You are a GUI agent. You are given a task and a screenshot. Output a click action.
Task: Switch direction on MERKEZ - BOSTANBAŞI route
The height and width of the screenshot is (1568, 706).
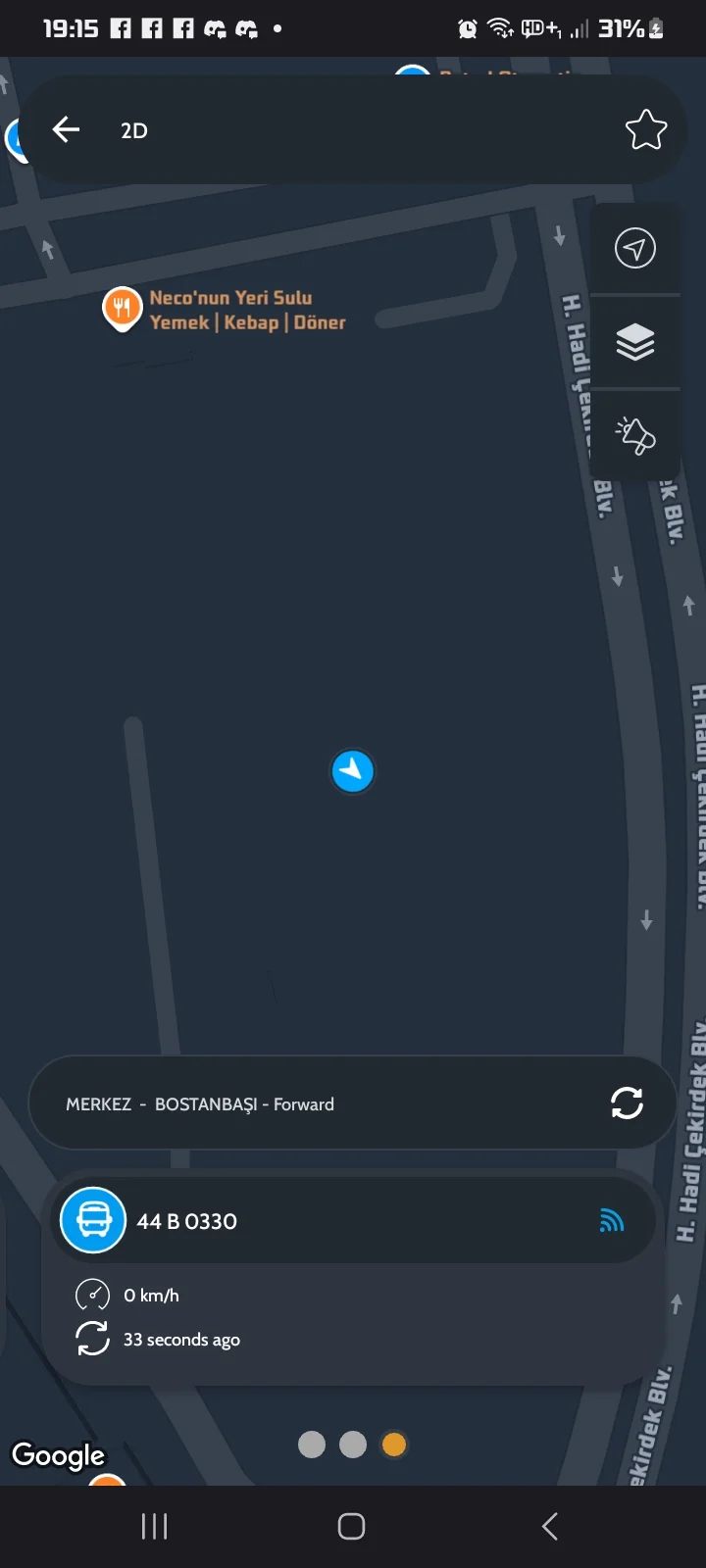click(x=627, y=1102)
